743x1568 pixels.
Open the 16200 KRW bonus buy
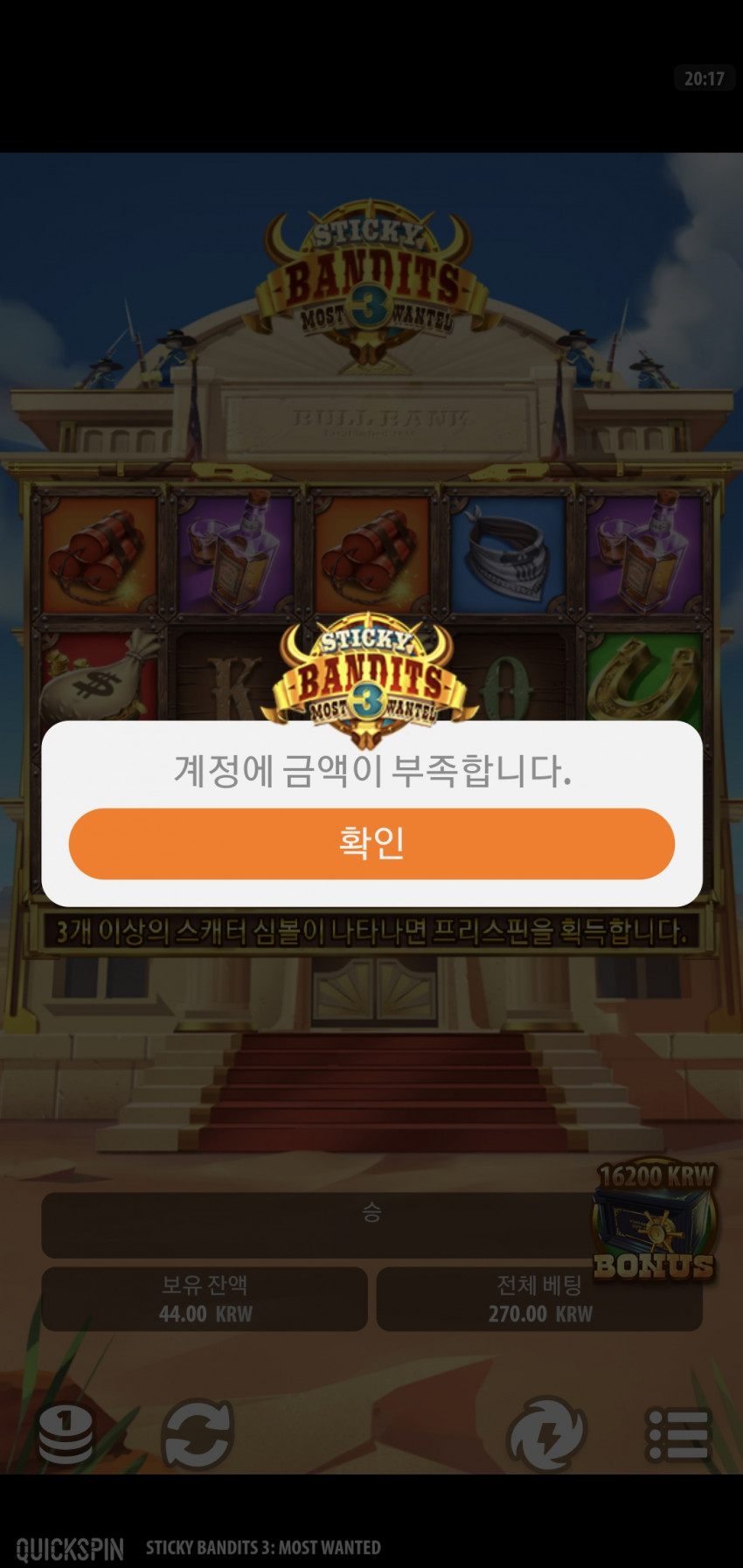point(655,1224)
